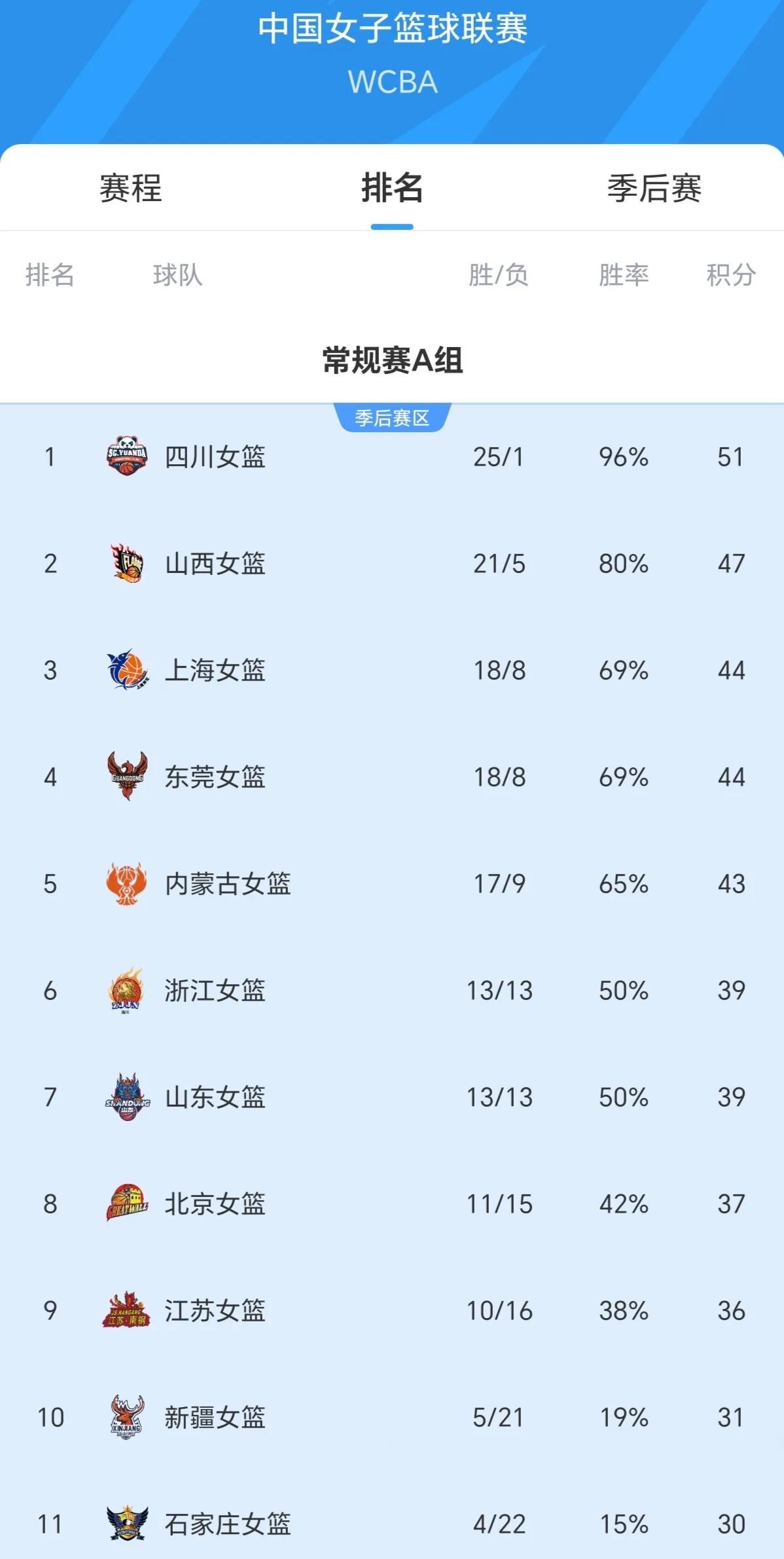The height and width of the screenshot is (1559, 784).
Task: Select the 东莞女篮 row
Action: [x=215, y=777]
